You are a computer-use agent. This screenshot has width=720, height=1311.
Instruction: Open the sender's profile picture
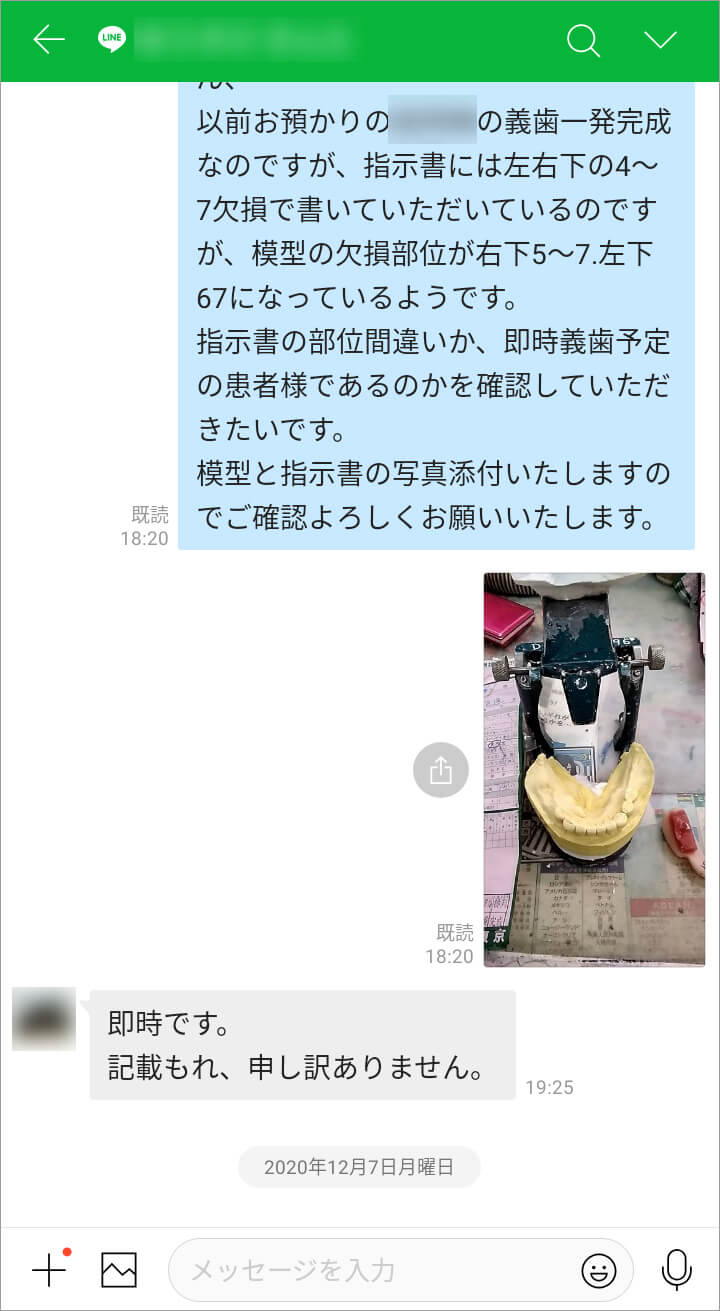point(44,1019)
